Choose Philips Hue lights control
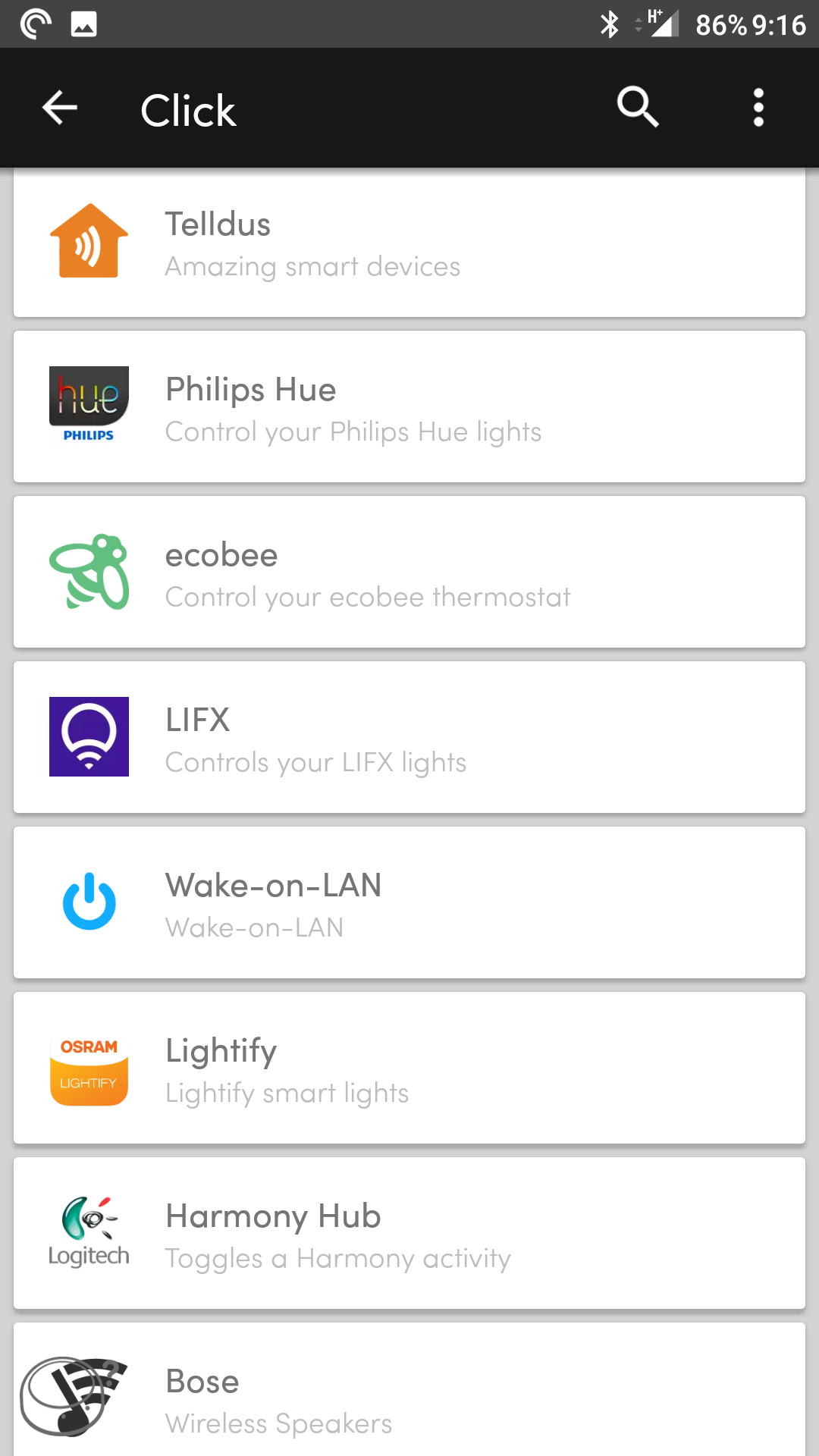 coord(409,406)
